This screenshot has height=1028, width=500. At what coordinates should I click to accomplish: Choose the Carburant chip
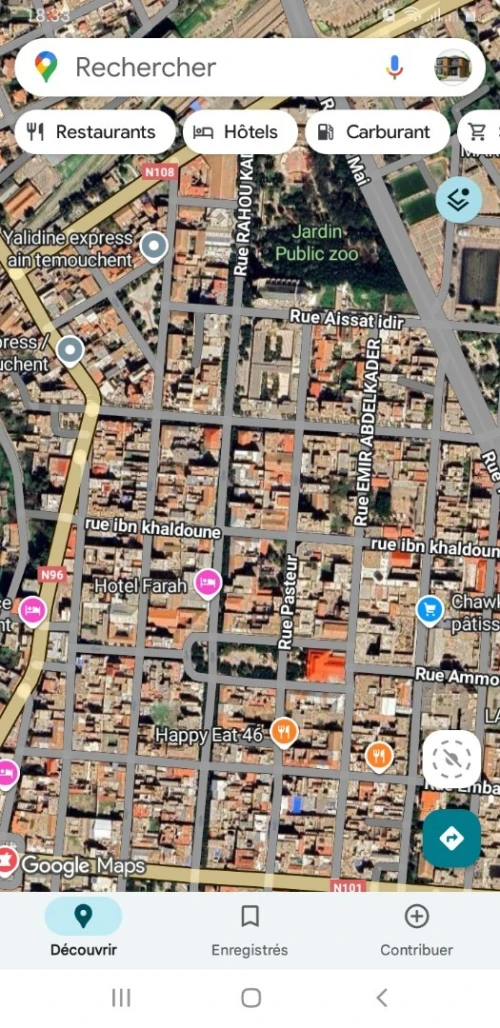377,132
